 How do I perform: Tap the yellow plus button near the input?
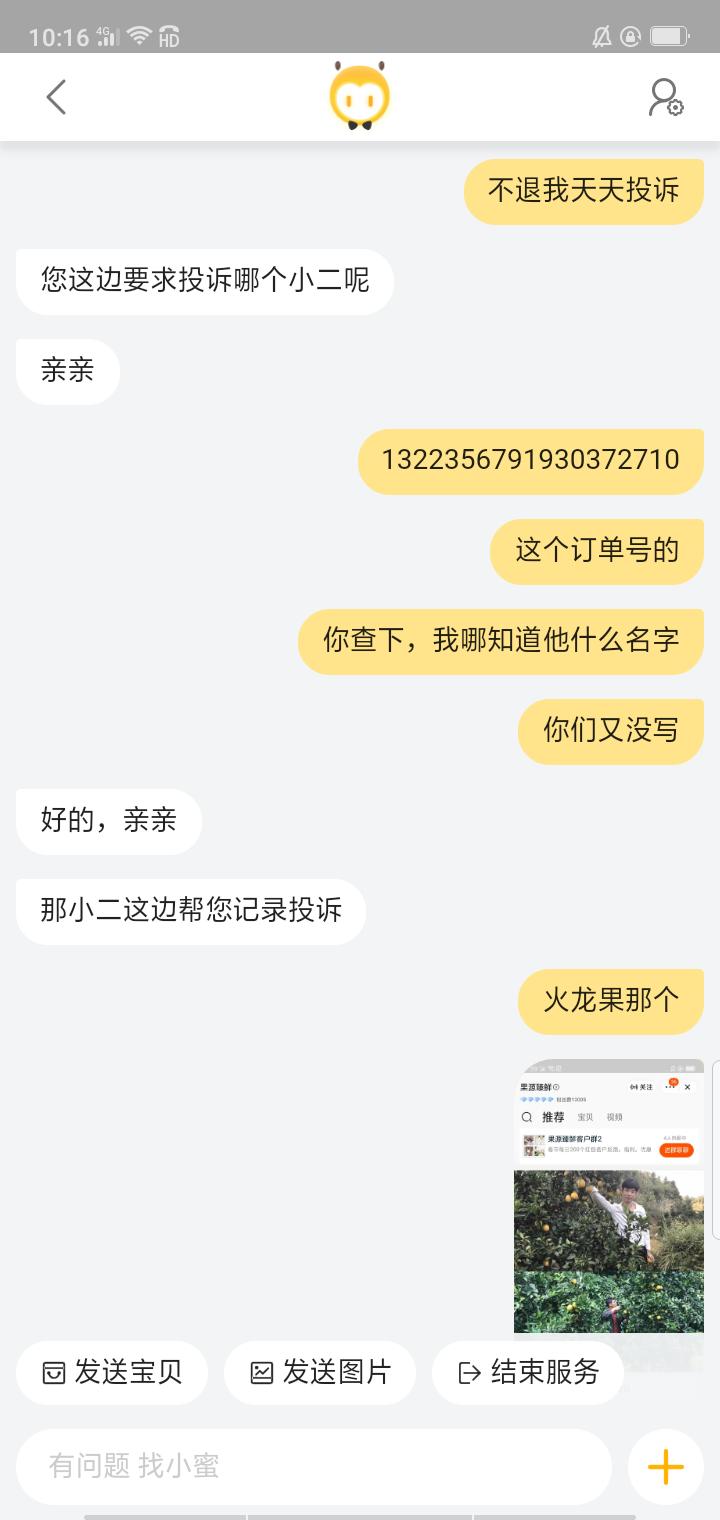[665, 1467]
